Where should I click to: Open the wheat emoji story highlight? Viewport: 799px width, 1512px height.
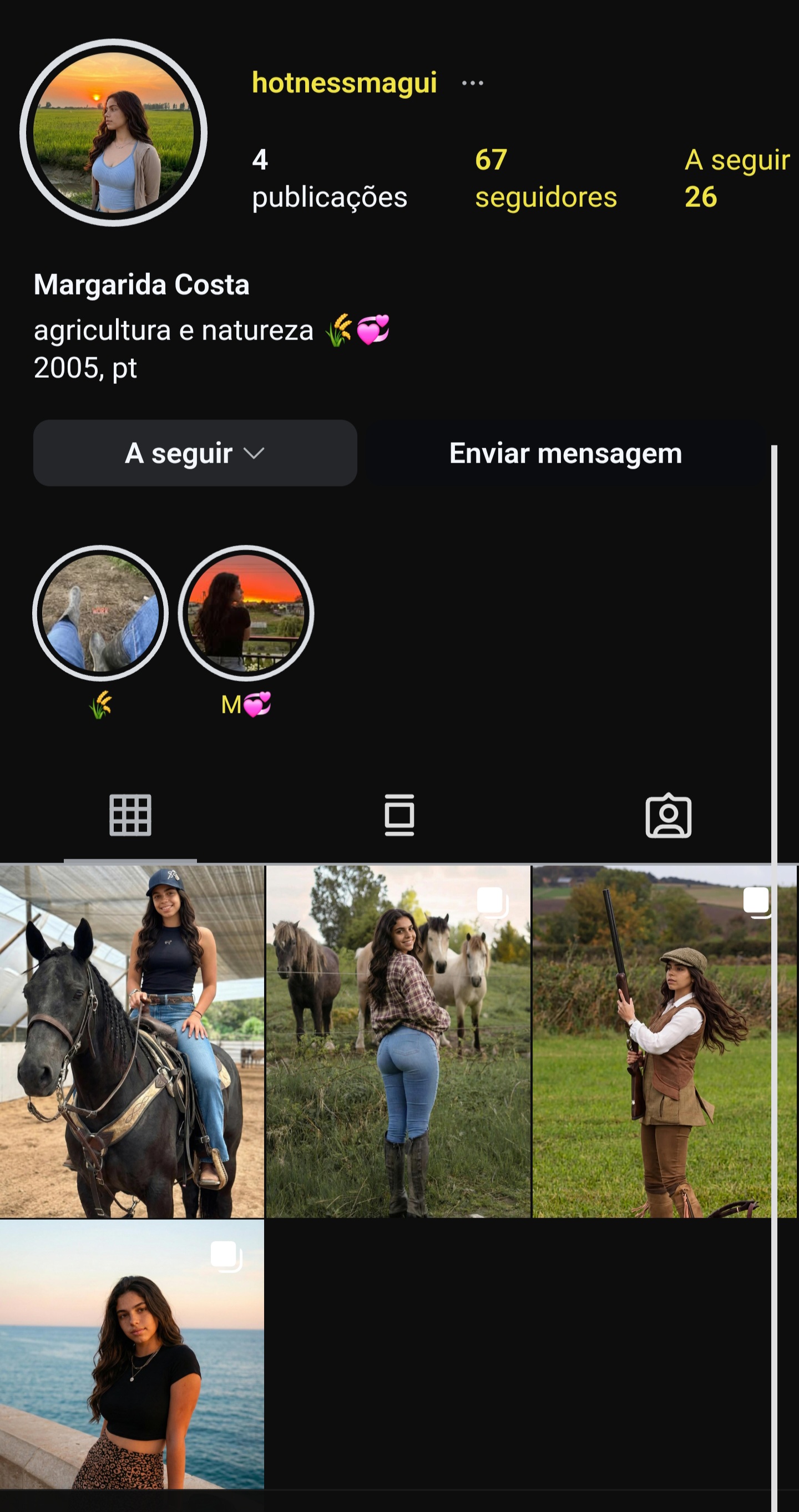point(100,613)
